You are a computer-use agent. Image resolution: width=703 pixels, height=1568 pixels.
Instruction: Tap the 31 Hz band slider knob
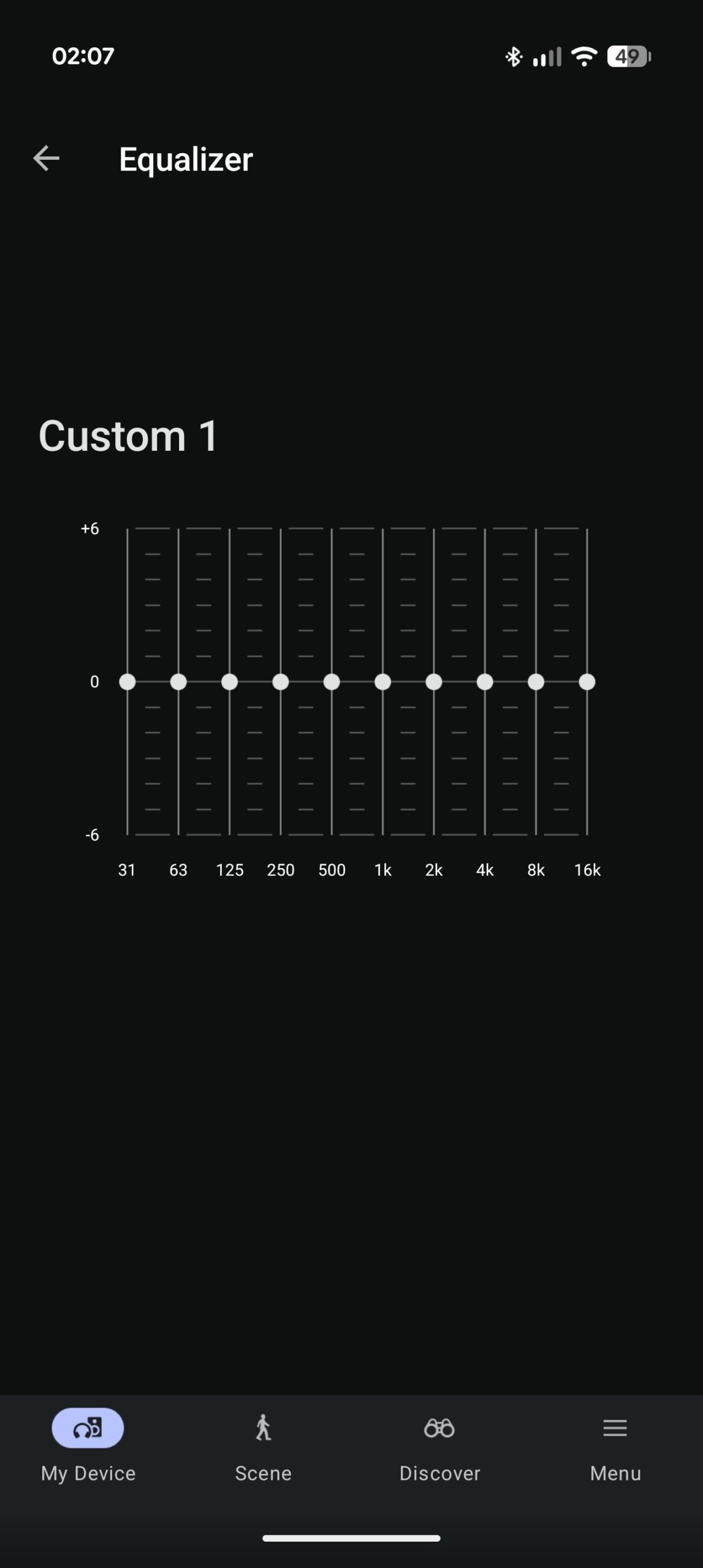[x=127, y=682]
